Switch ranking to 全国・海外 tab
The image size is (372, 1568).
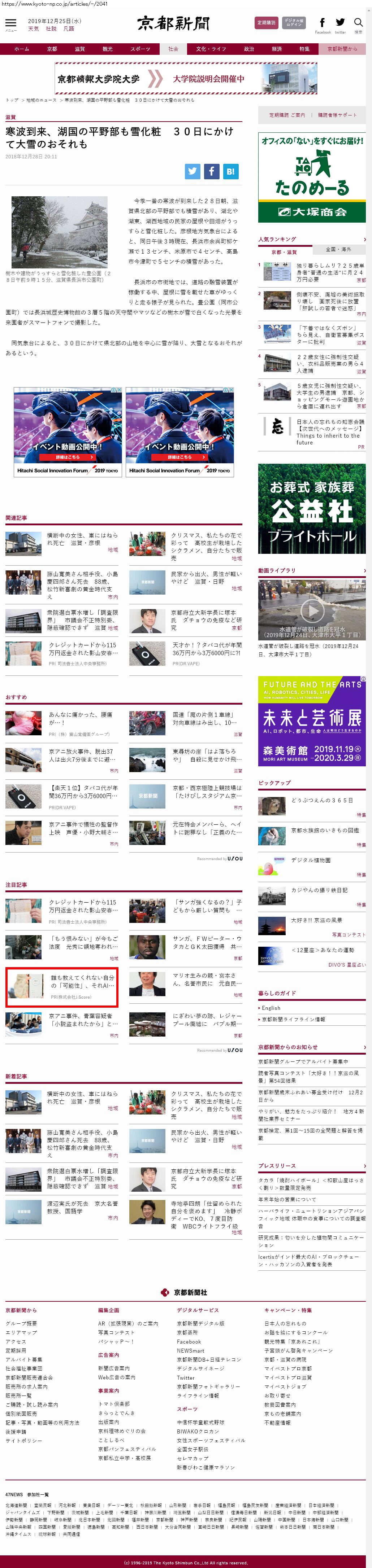click(x=338, y=250)
